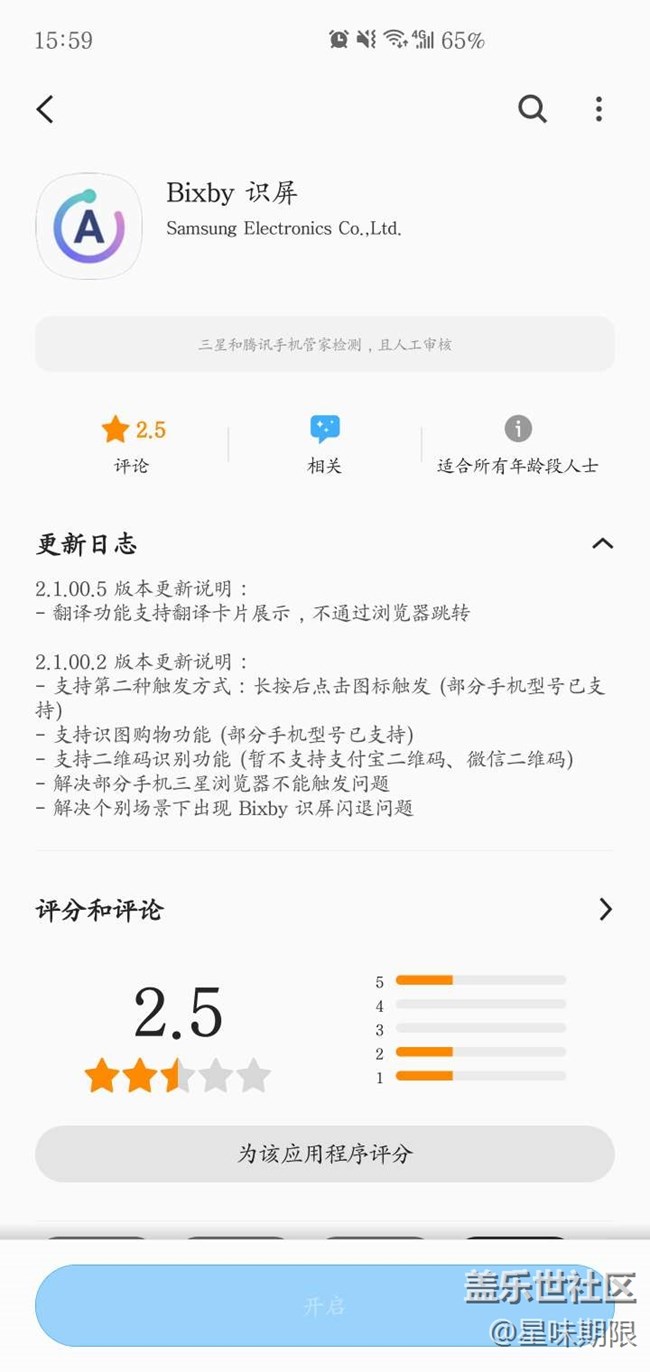Open the 2.5 star 评论 reviews
This screenshot has width=650, height=1372.
tap(132, 445)
